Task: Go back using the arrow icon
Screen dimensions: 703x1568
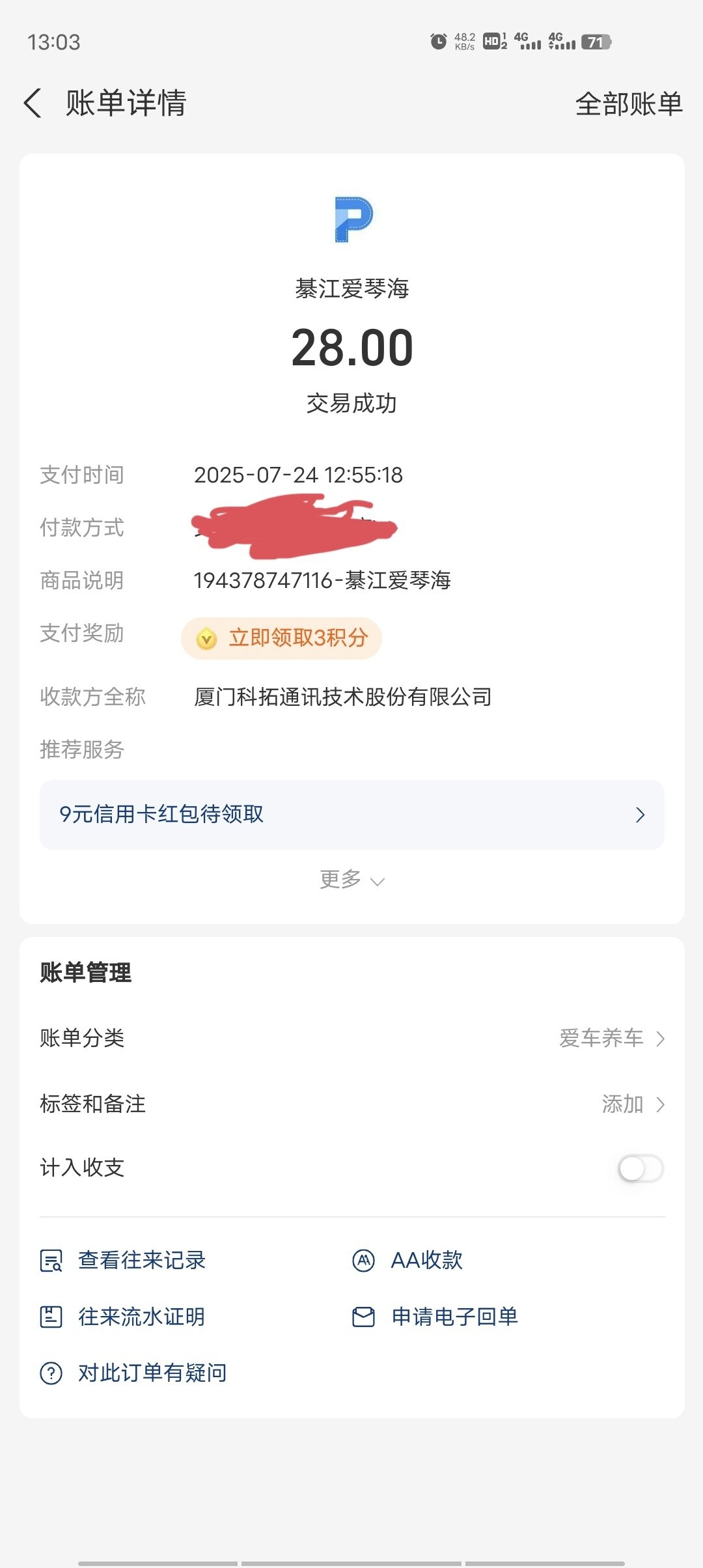Action: click(x=33, y=104)
